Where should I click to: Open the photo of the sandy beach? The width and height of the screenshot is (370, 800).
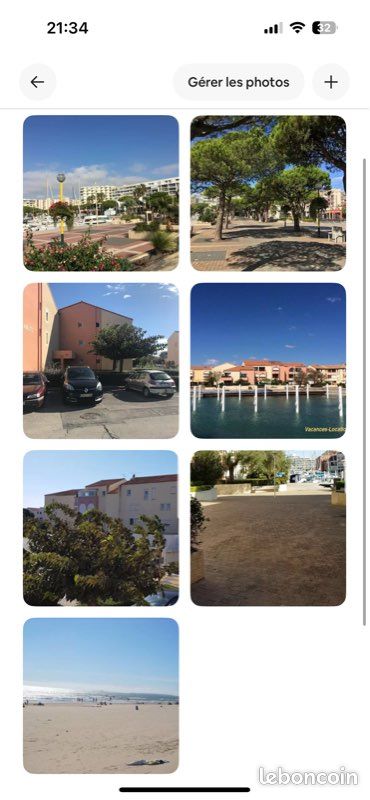(101, 696)
